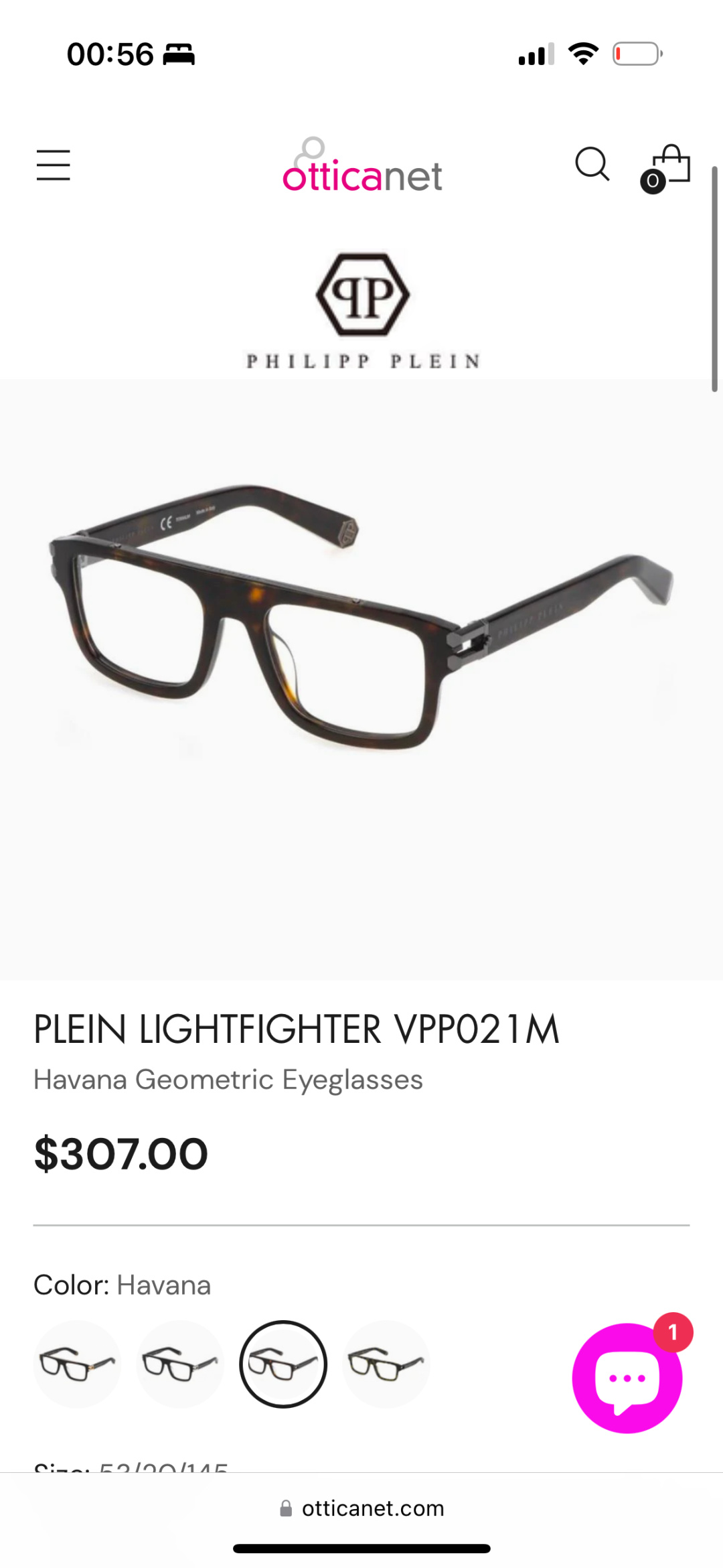Open the search icon
This screenshot has height=1568, width=723.
point(592,165)
